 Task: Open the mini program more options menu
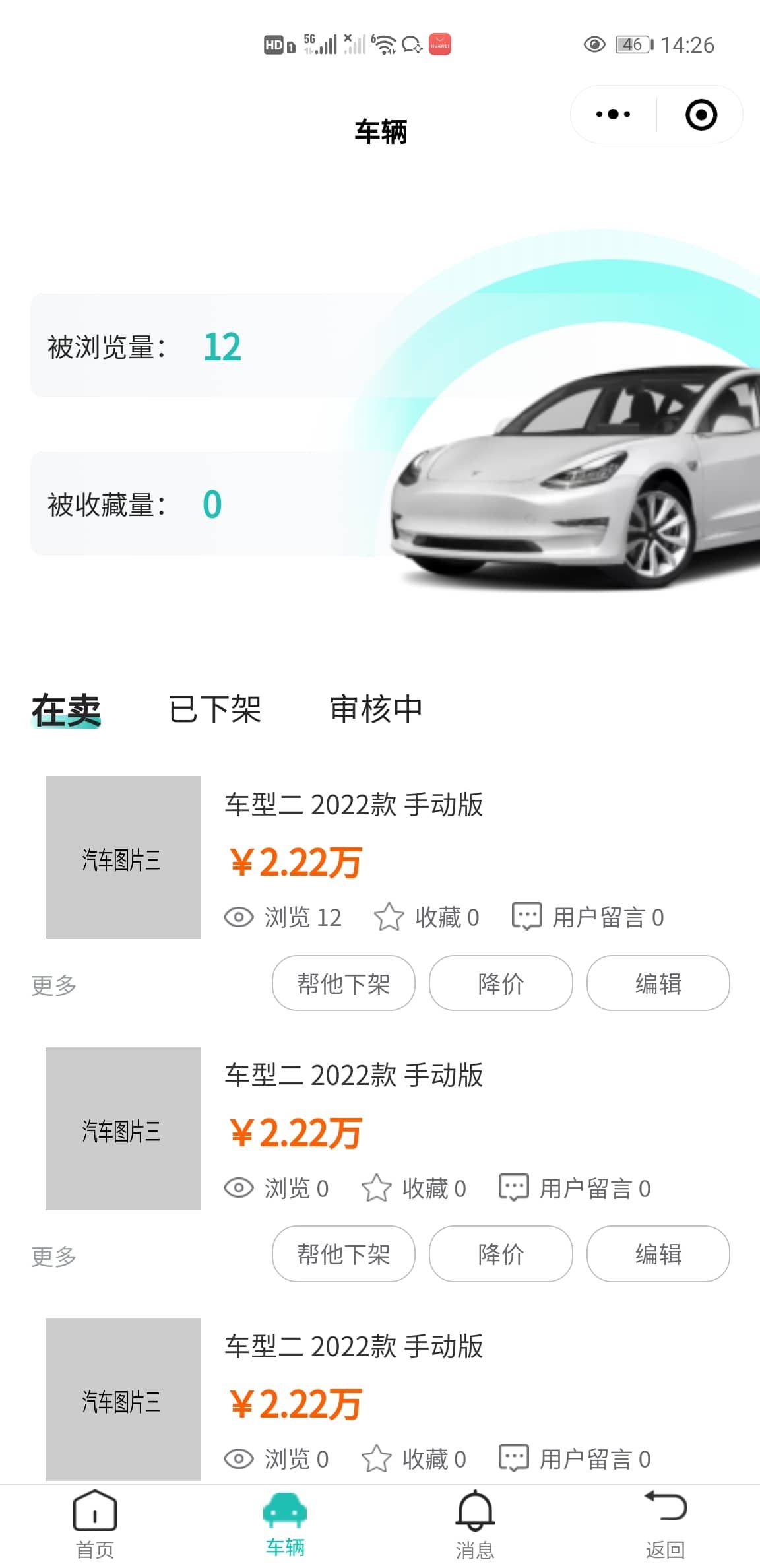(613, 114)
